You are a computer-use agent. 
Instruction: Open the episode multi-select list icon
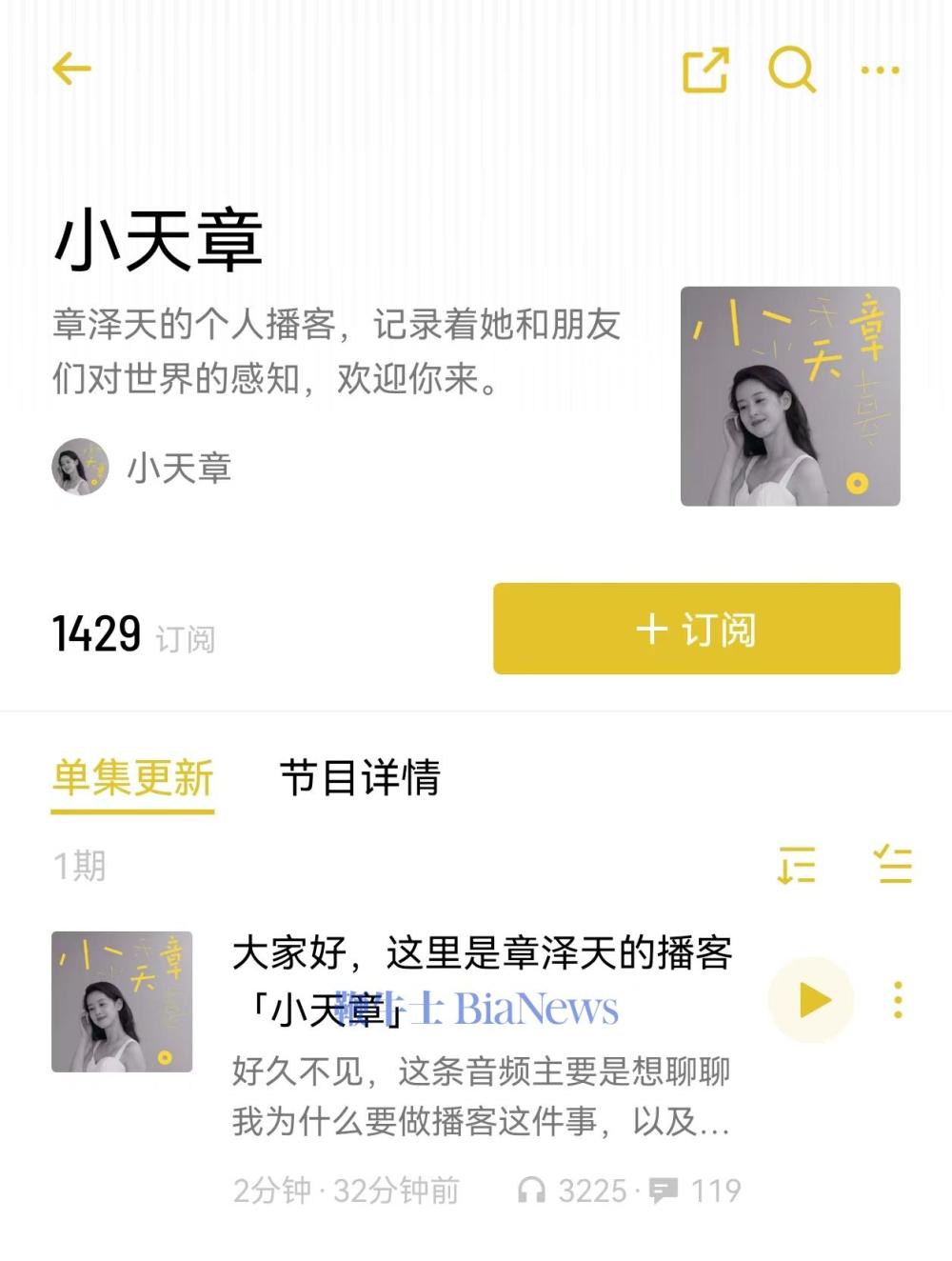pyautogui.click(x=893, y=865)
